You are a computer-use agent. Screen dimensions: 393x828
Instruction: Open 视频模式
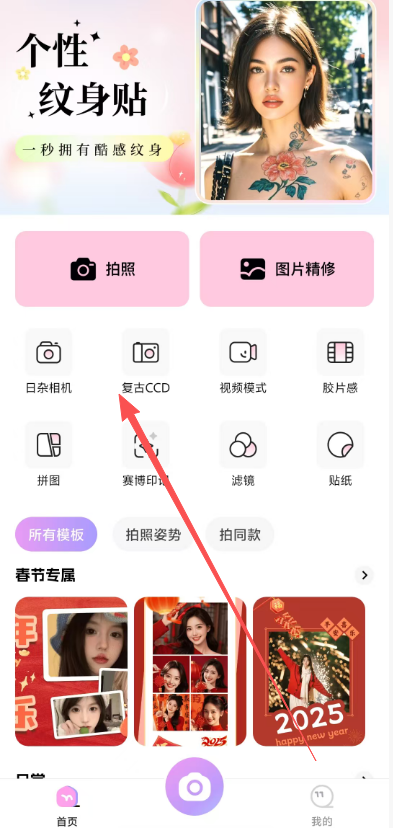click(x=243, y=362)
